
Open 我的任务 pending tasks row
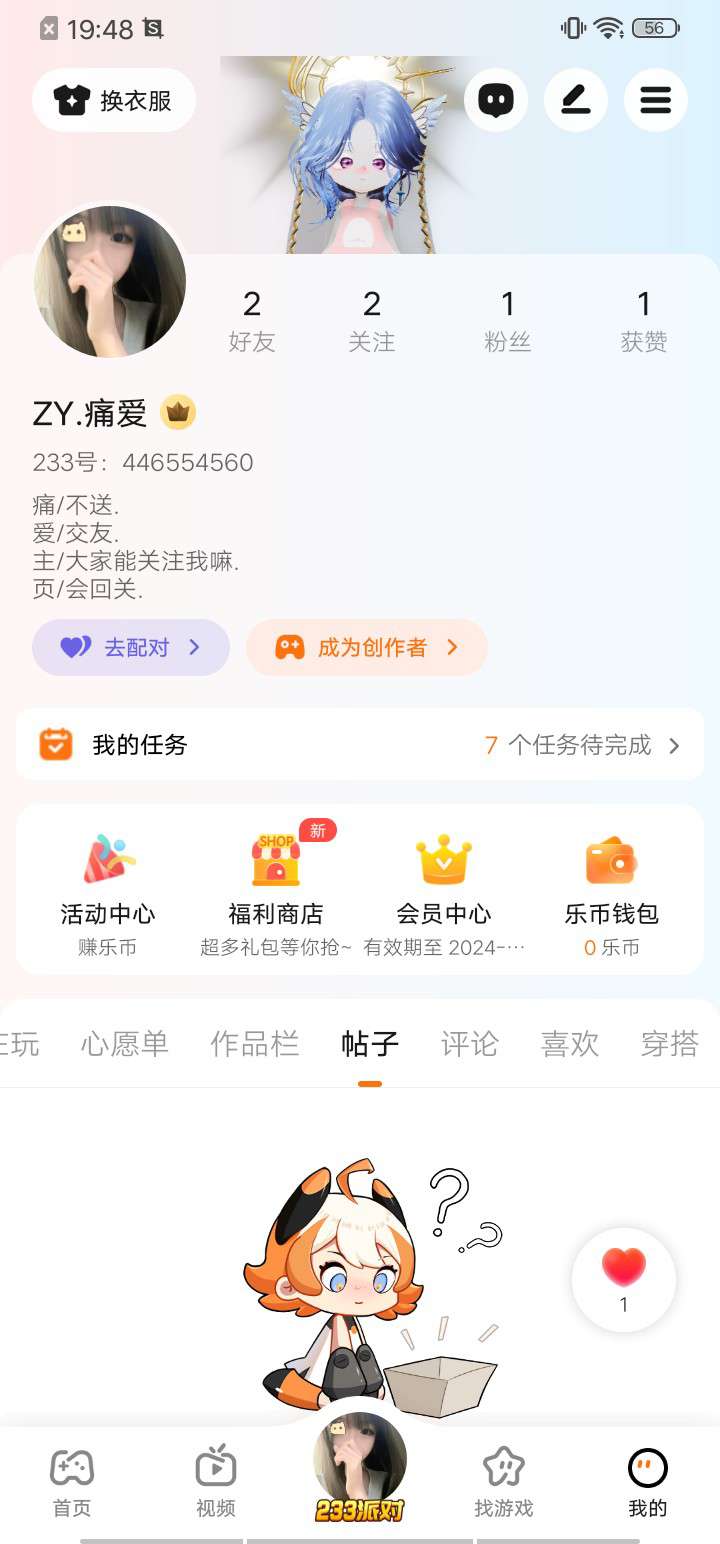coord(360,745)
